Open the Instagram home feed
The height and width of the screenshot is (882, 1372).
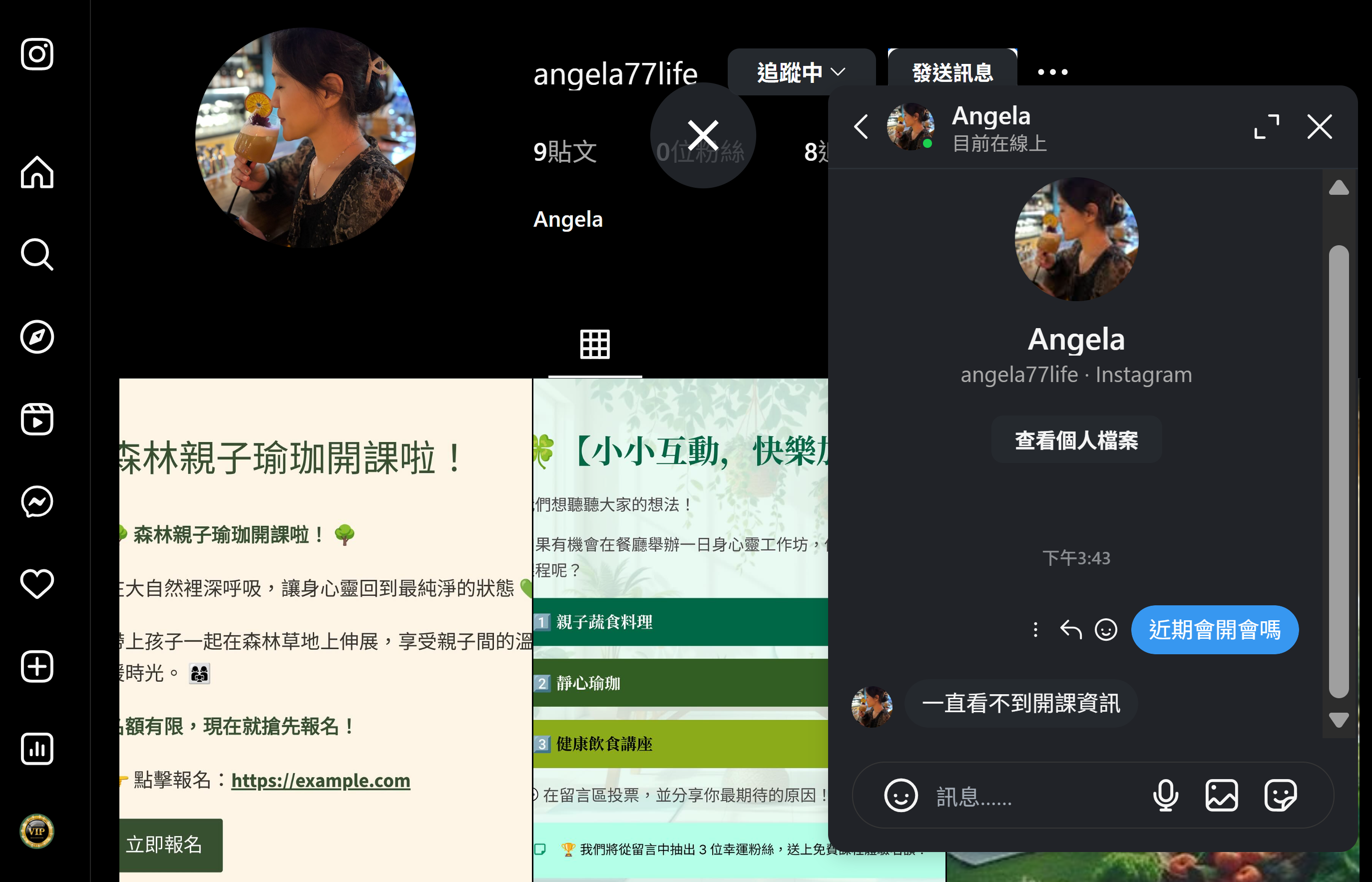click(x=37, y=172)
